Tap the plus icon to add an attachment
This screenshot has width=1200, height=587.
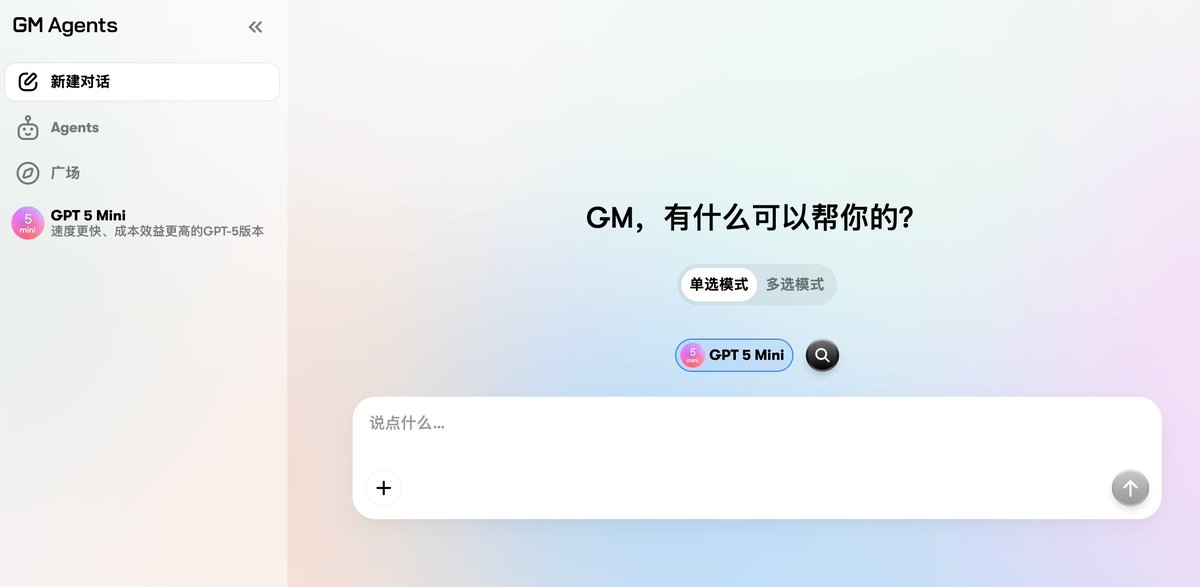[x=384, y=488]
